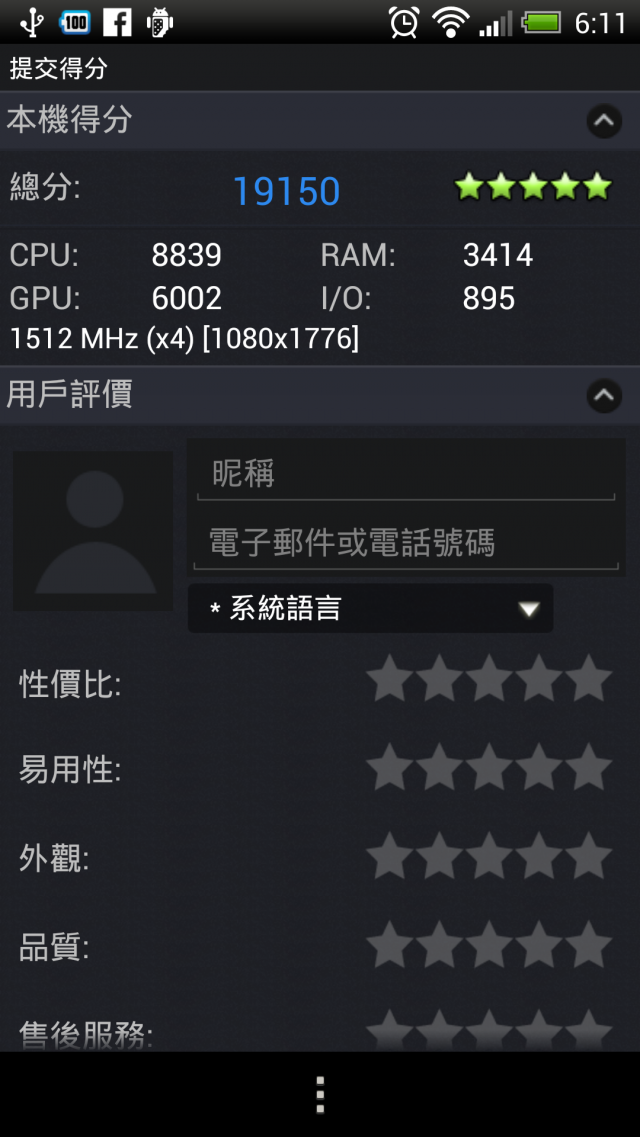Rate 易用性 three stars
Screen dimensions: 640x1138
click(489, 768)
